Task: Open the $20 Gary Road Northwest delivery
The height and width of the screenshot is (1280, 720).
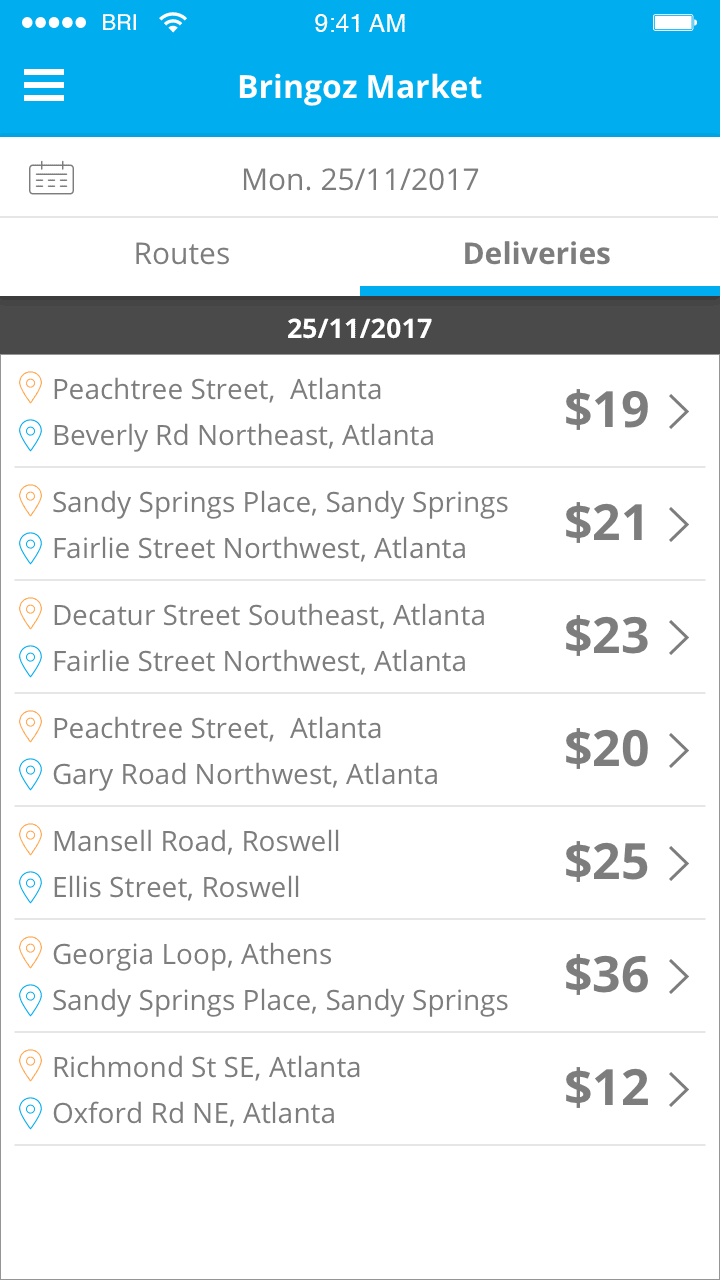Action: click(360, 750)
